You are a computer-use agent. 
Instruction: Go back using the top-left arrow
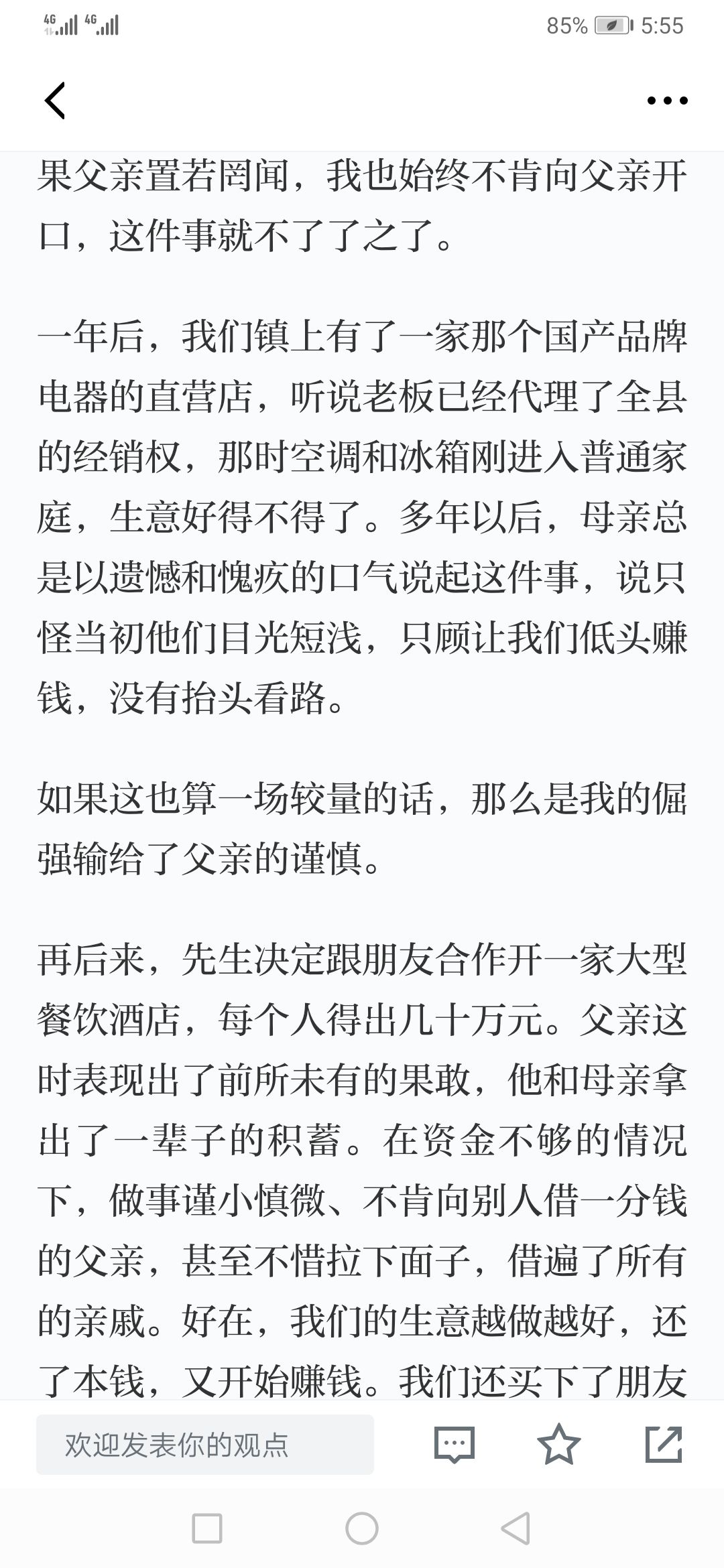tap(55, 101)
